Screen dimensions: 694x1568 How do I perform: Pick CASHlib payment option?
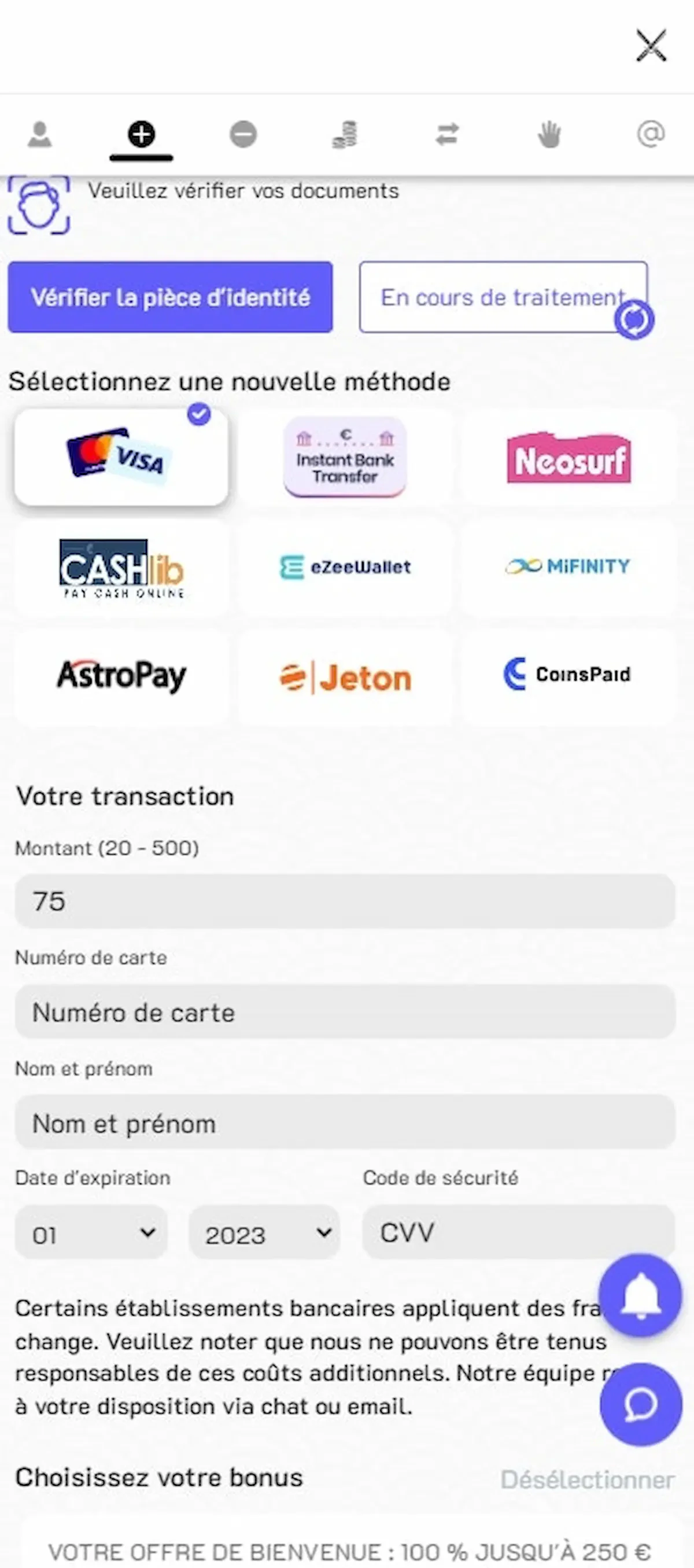click(x=121, y=567)
